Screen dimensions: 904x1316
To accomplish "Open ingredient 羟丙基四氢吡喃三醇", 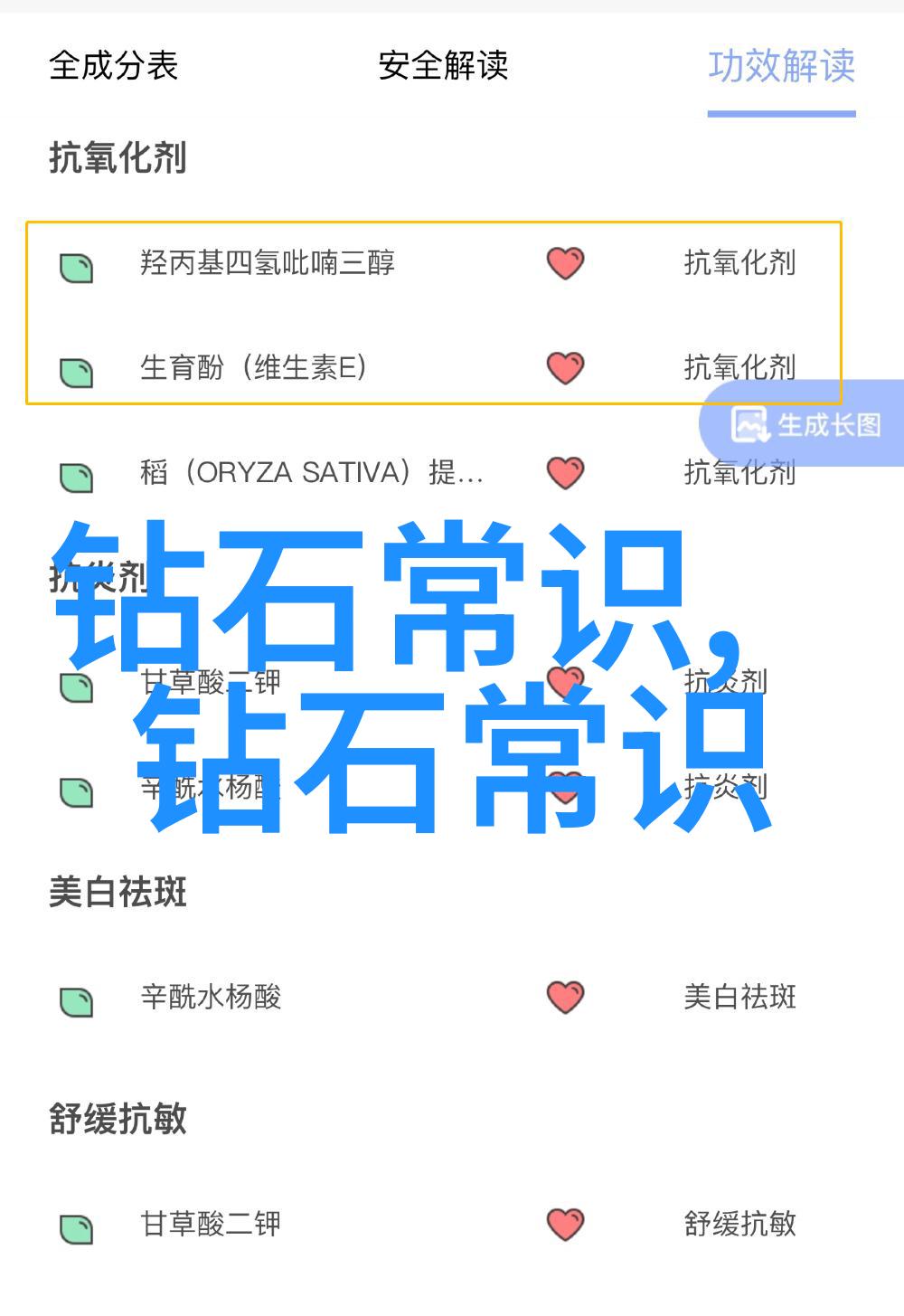I will (268, 263).
